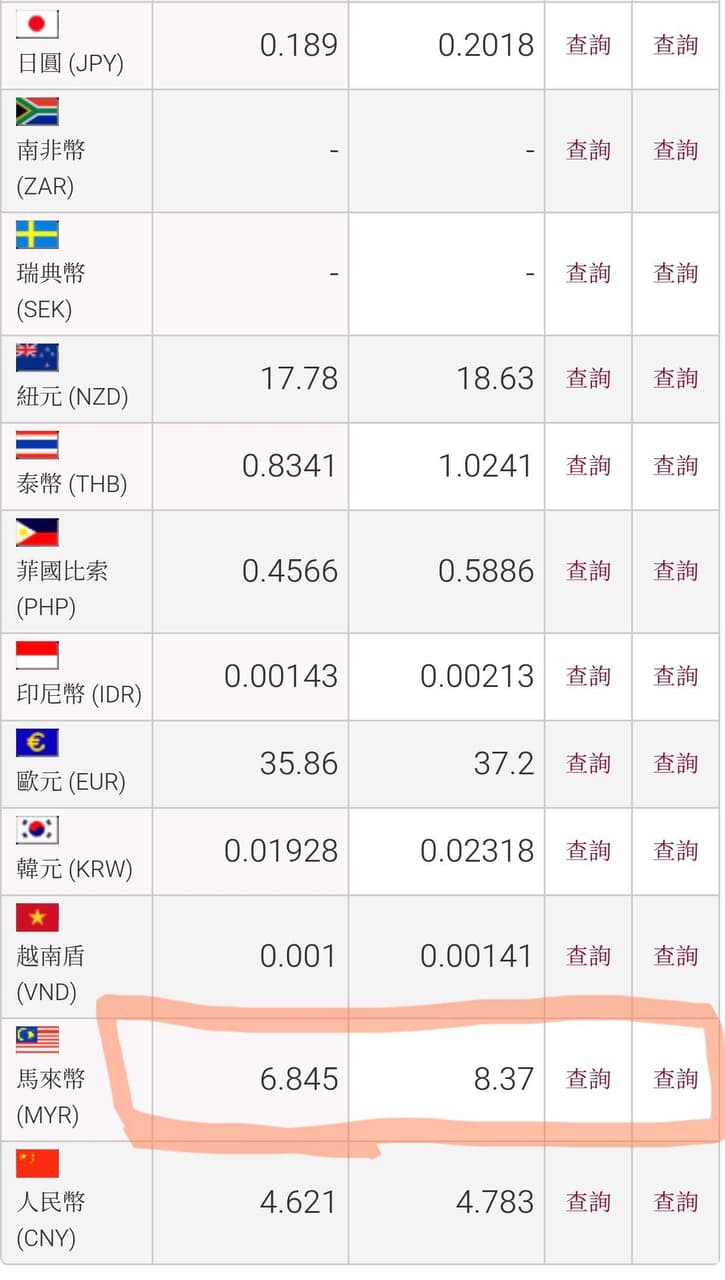Open the 查詢 link right after the 瑞典幣 (SEK) dash
Screen dimensions: 725x1280
[588, 273]
